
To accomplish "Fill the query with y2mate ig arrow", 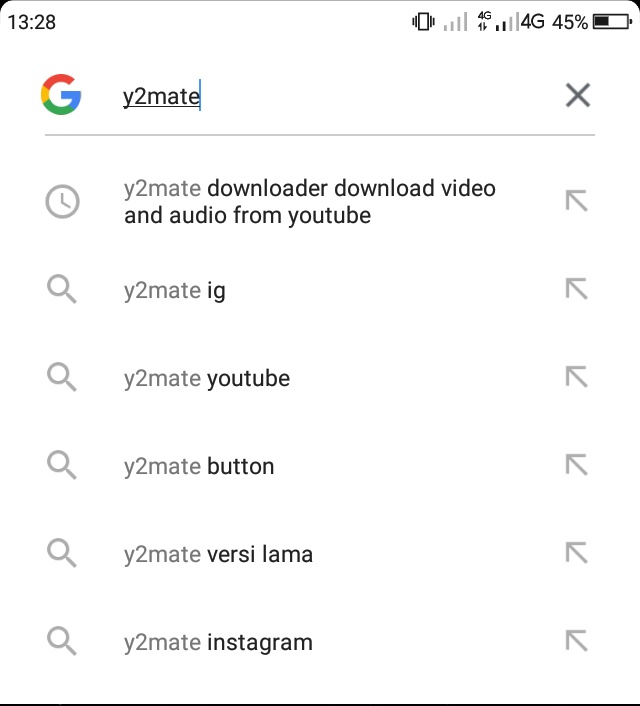I will [x=576, y=290].
